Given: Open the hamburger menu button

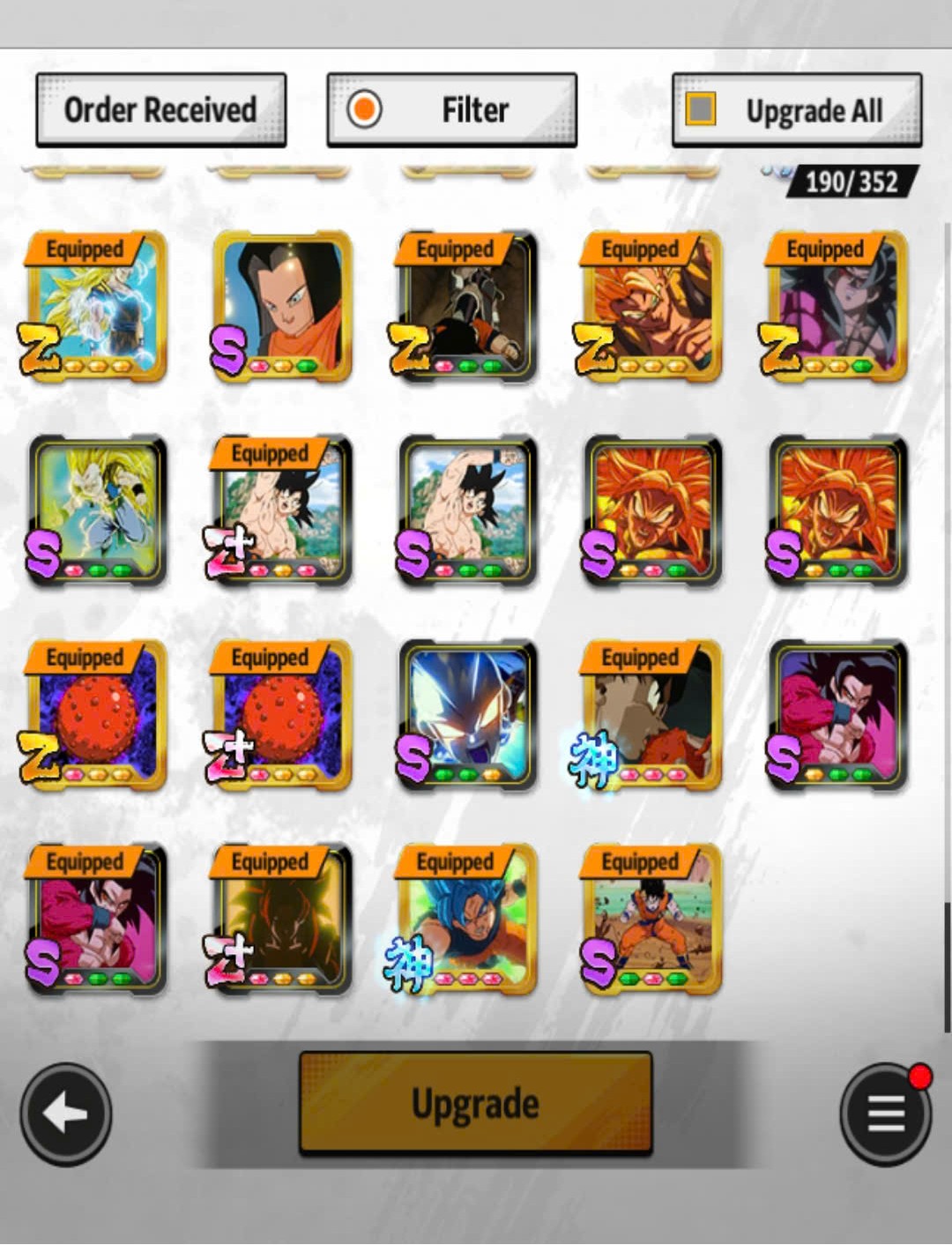Looking at the screenshot, I should click(885, 1114).
